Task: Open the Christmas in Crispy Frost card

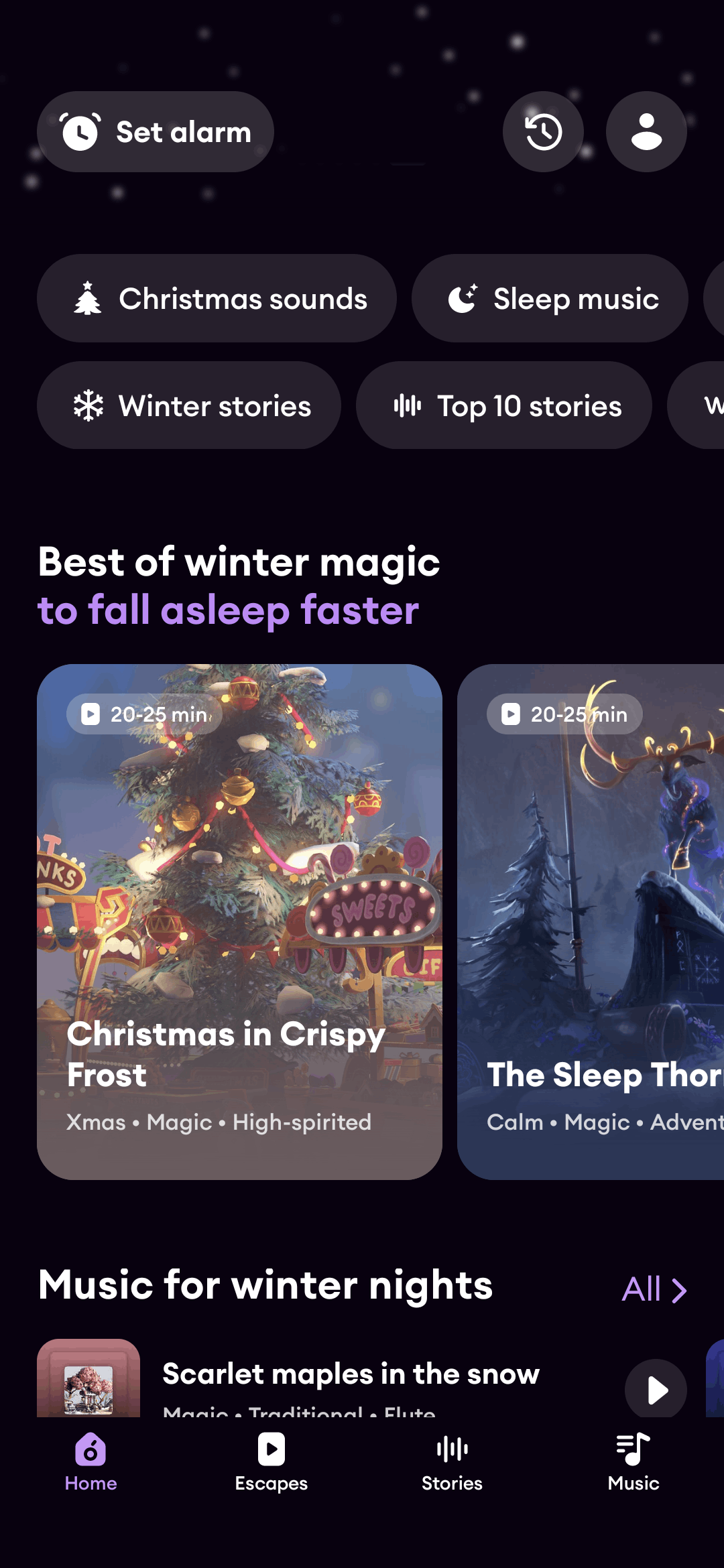Action: [239, 921]
